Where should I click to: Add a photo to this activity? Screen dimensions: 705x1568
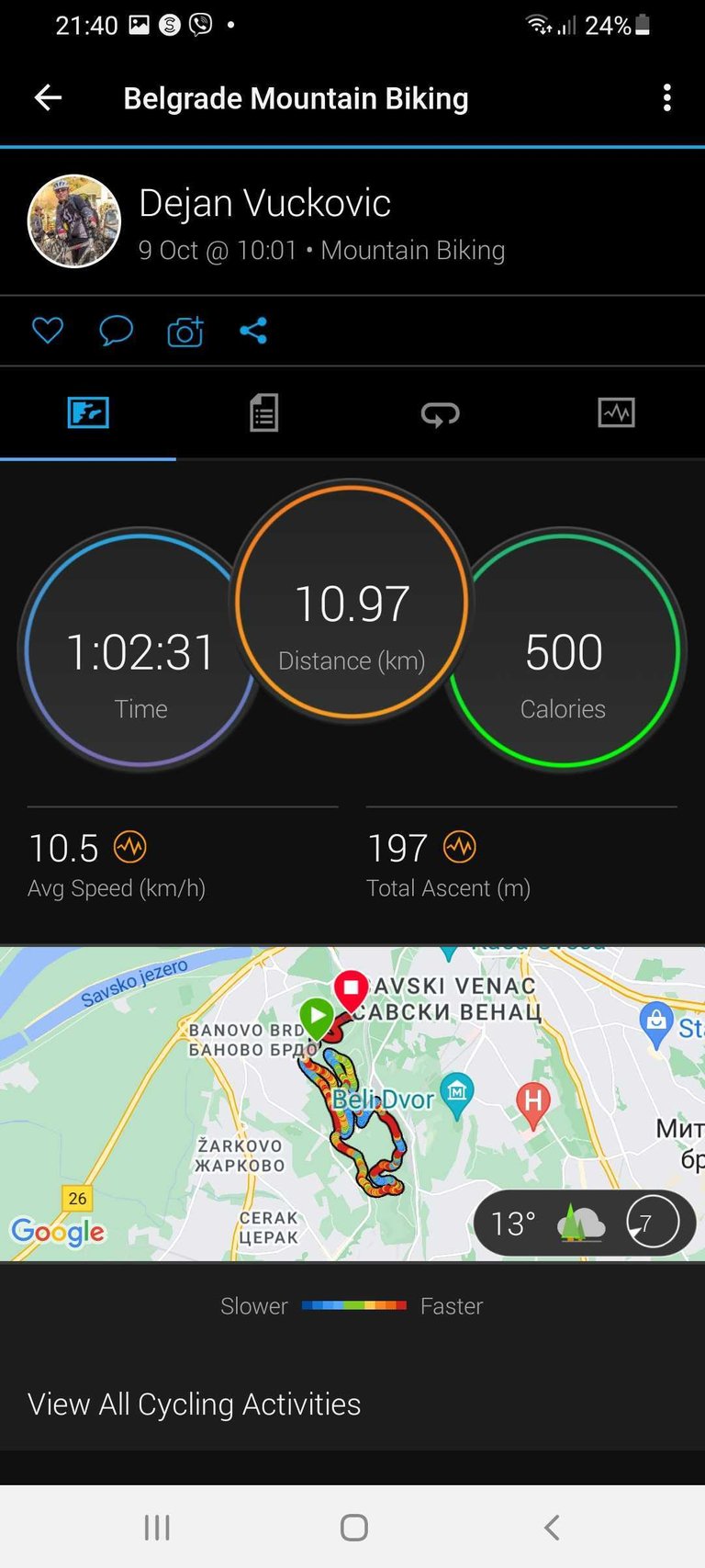click(x=185, y=331)
